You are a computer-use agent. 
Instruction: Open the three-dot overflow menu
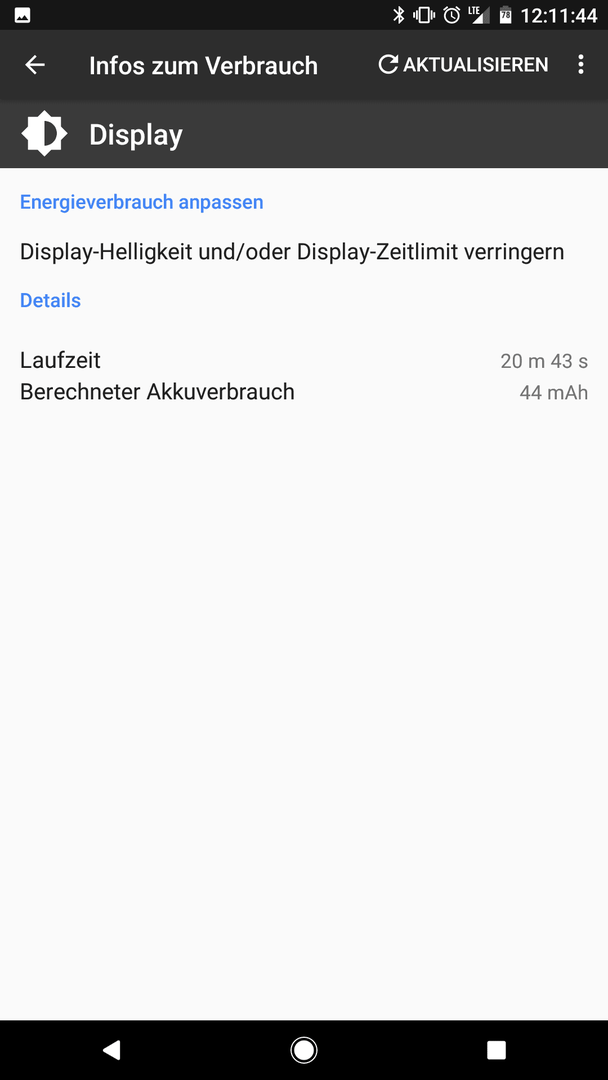[581, 65]
